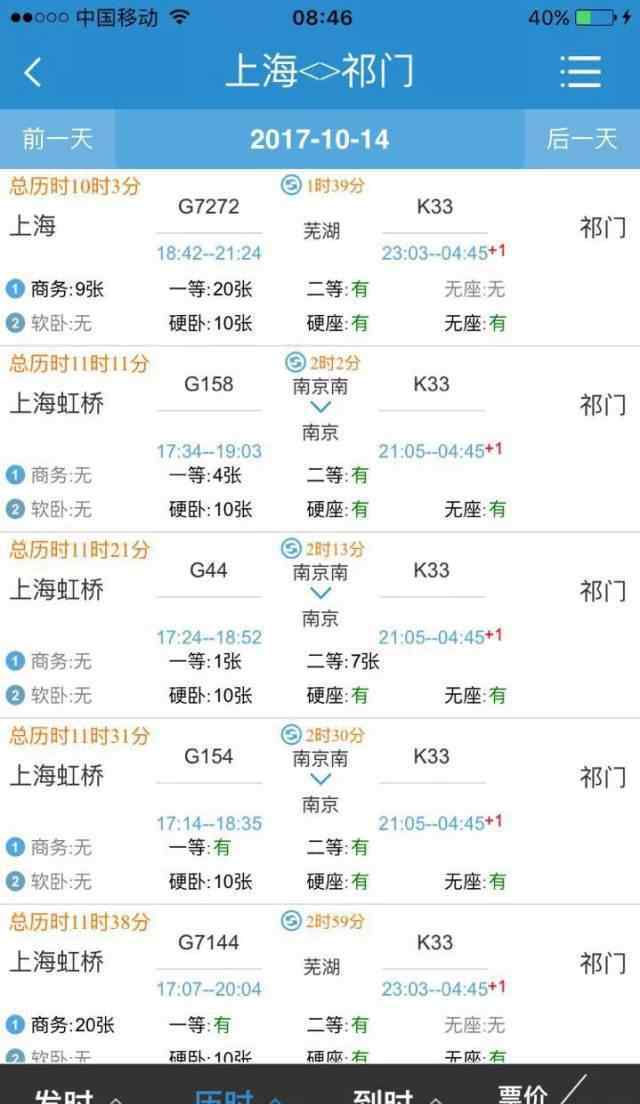Switch to the next day (后一天)
The width and height of the screenshot is (640, 1104).
(582, 139)
